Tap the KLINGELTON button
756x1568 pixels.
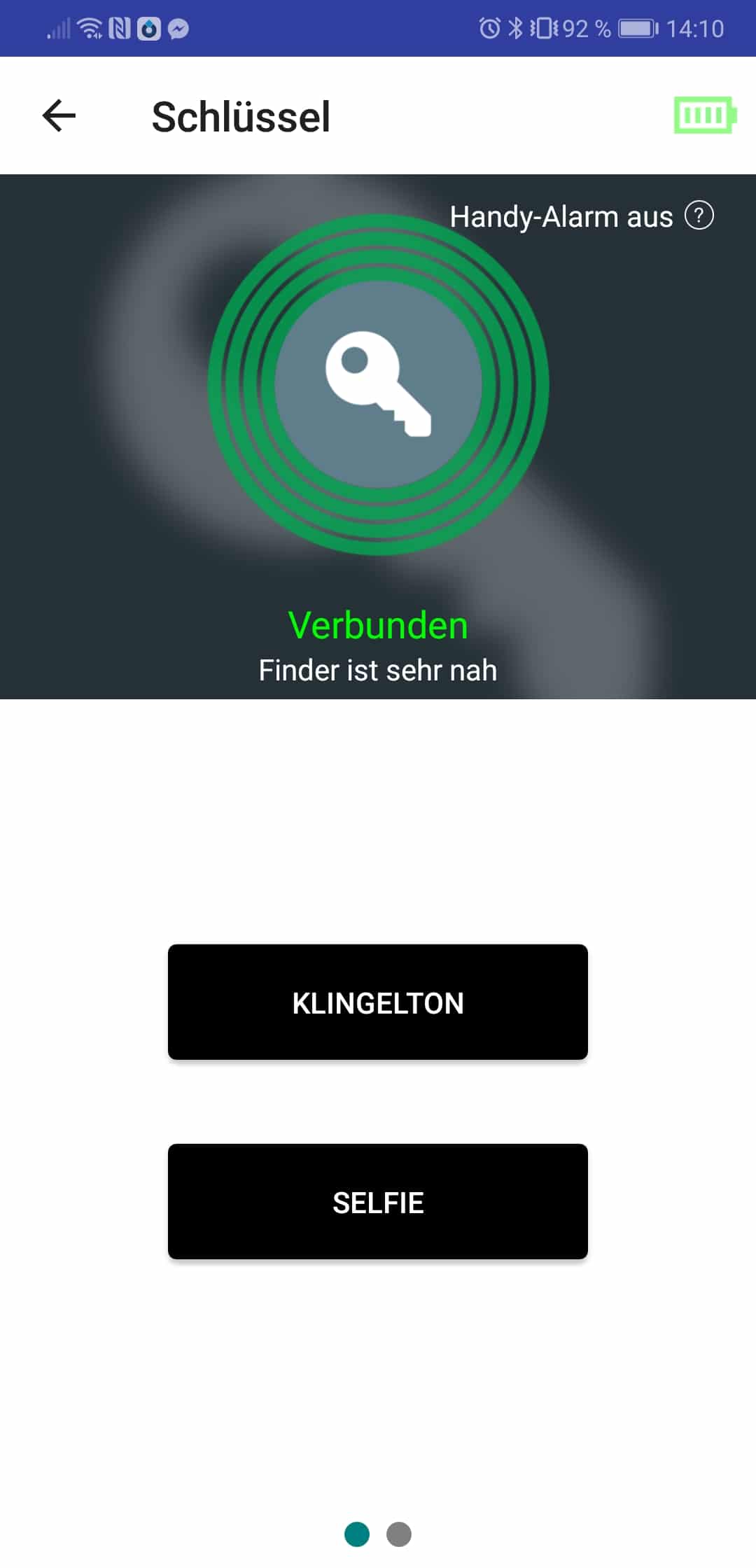pos(378,1002)
